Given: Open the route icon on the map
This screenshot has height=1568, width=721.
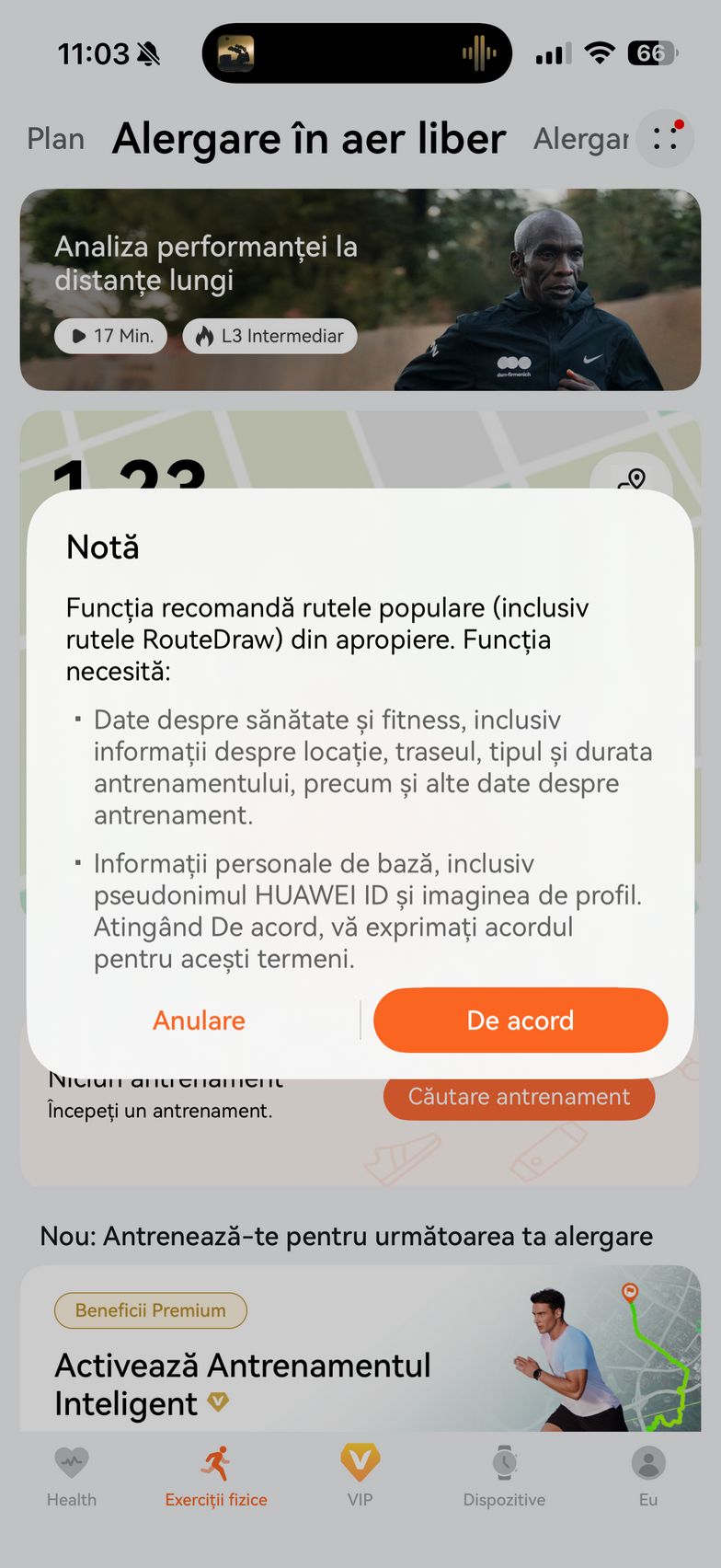Looking at the screenshot, I should 631,478.
